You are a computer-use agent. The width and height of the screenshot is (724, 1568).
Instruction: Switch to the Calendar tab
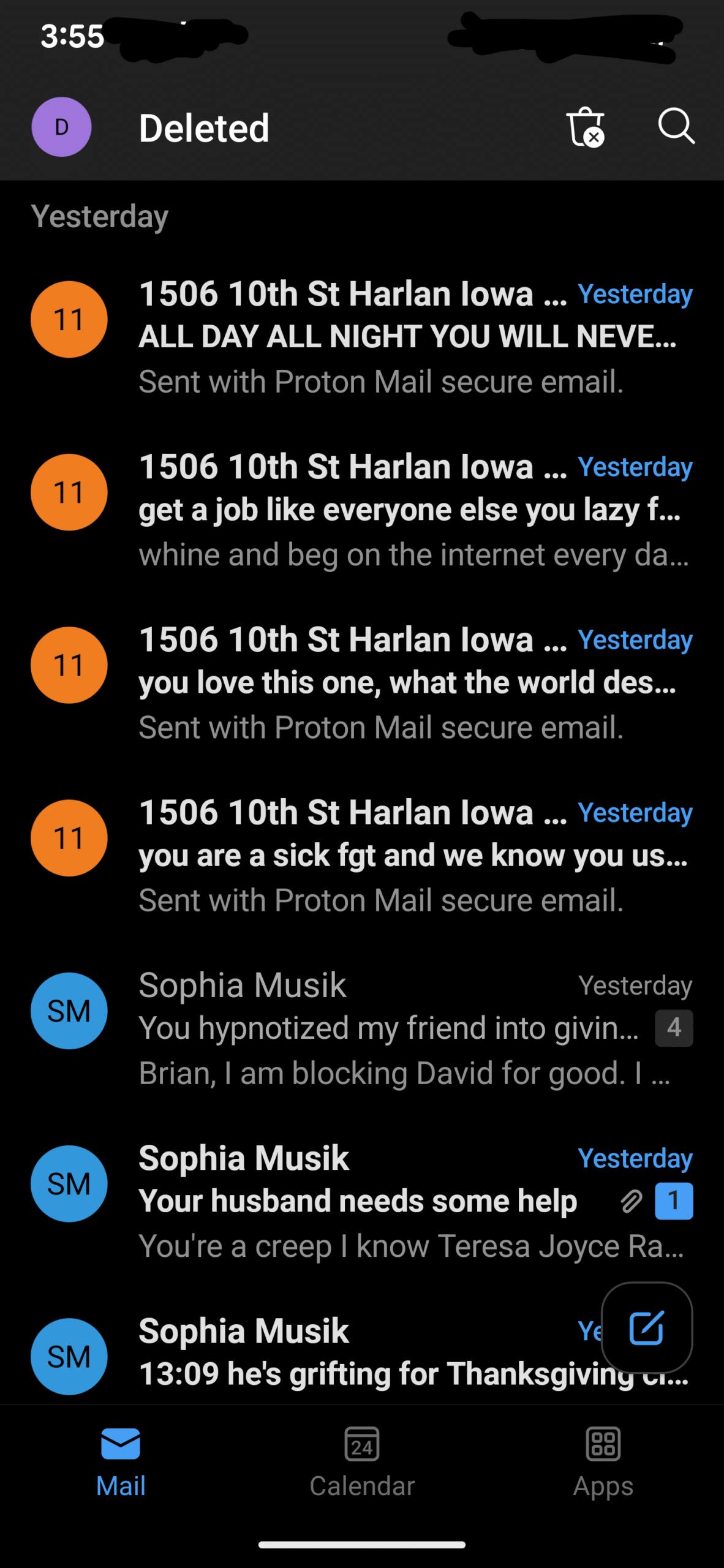point(362,1461)
